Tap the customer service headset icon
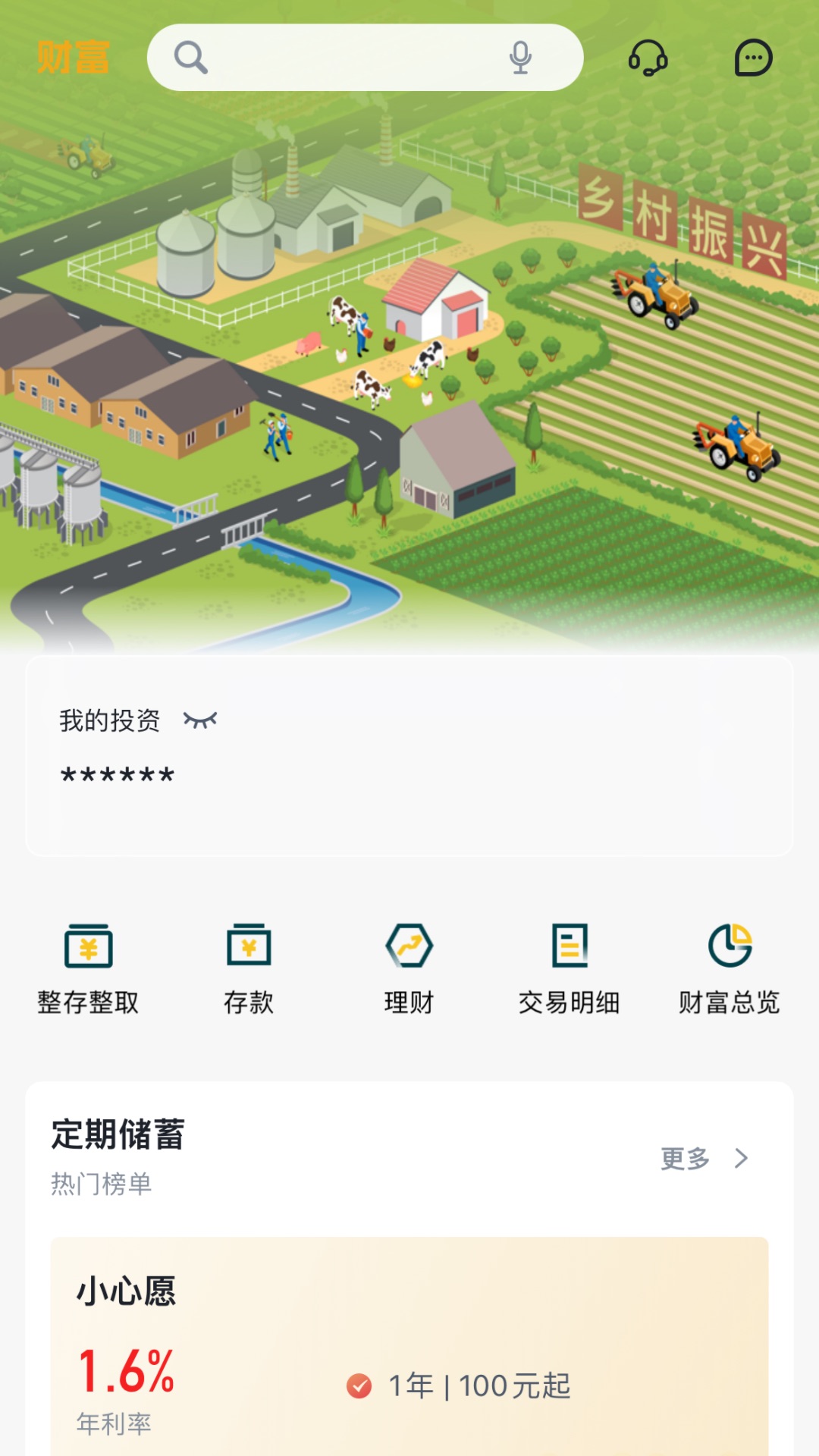The width and height of the screenshot is (819, 1456). coord(651,57)
